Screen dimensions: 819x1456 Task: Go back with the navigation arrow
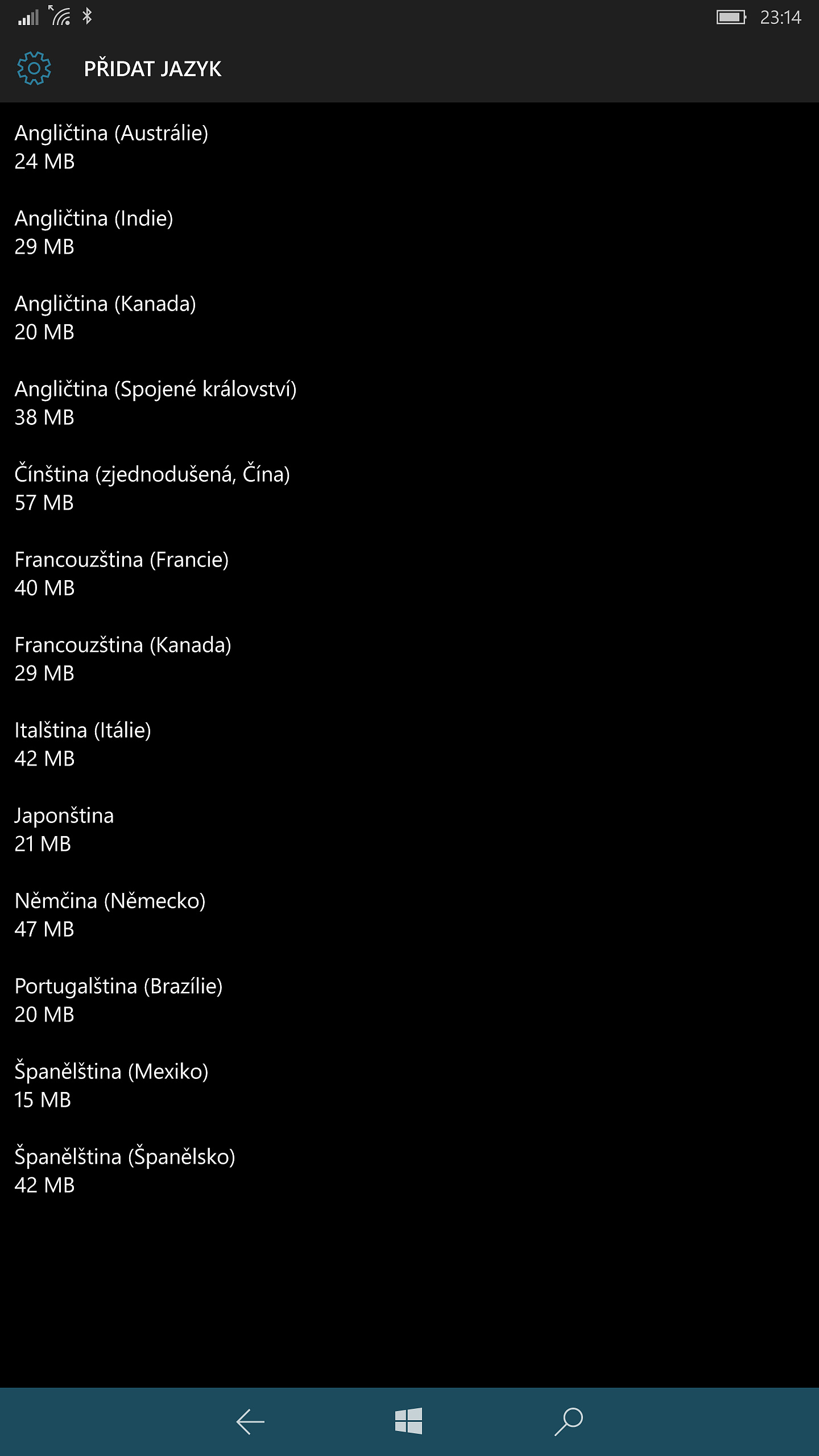(250, 1422)
